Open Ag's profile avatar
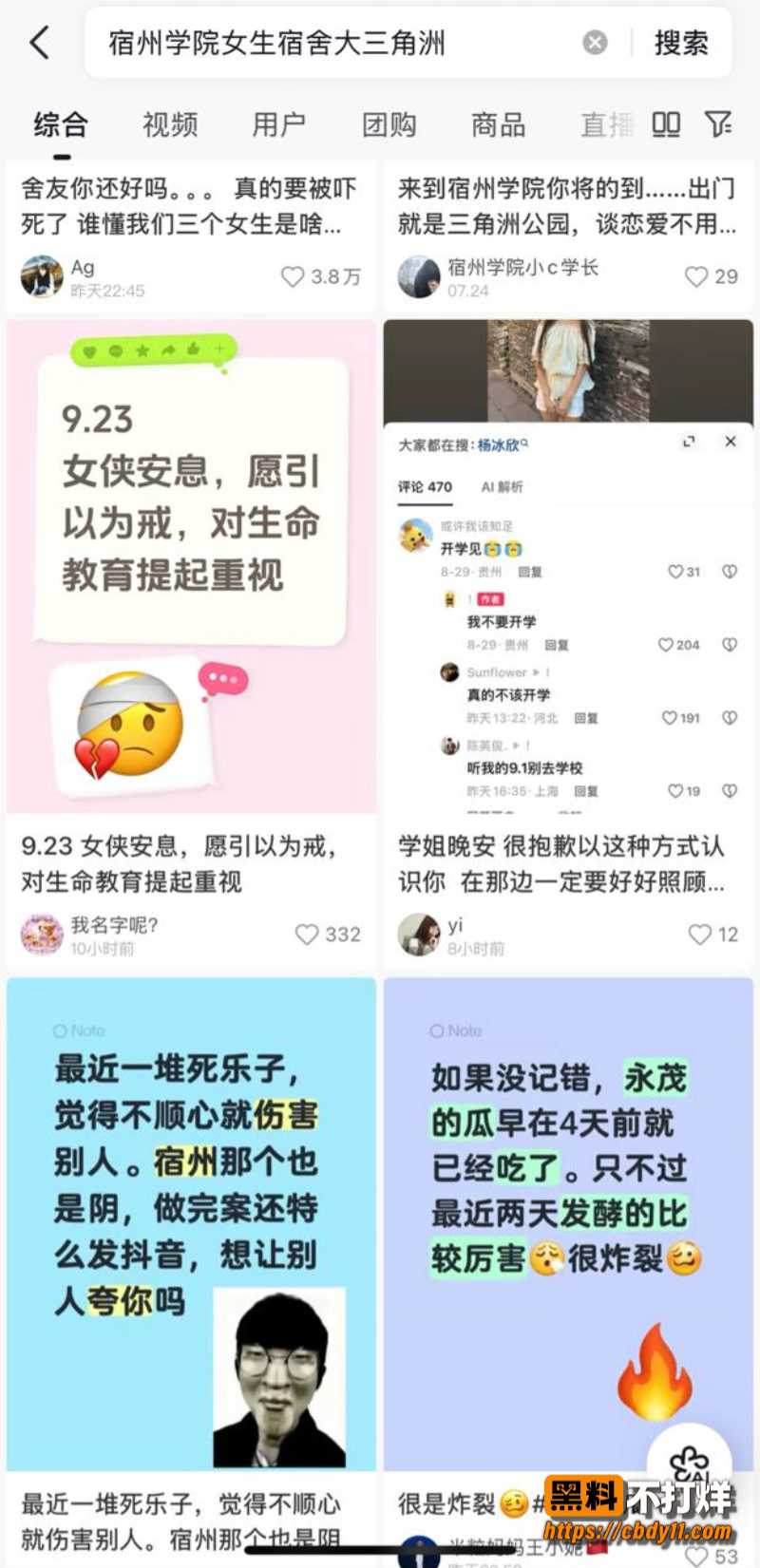760x1568 pixels. pos(42,276)
